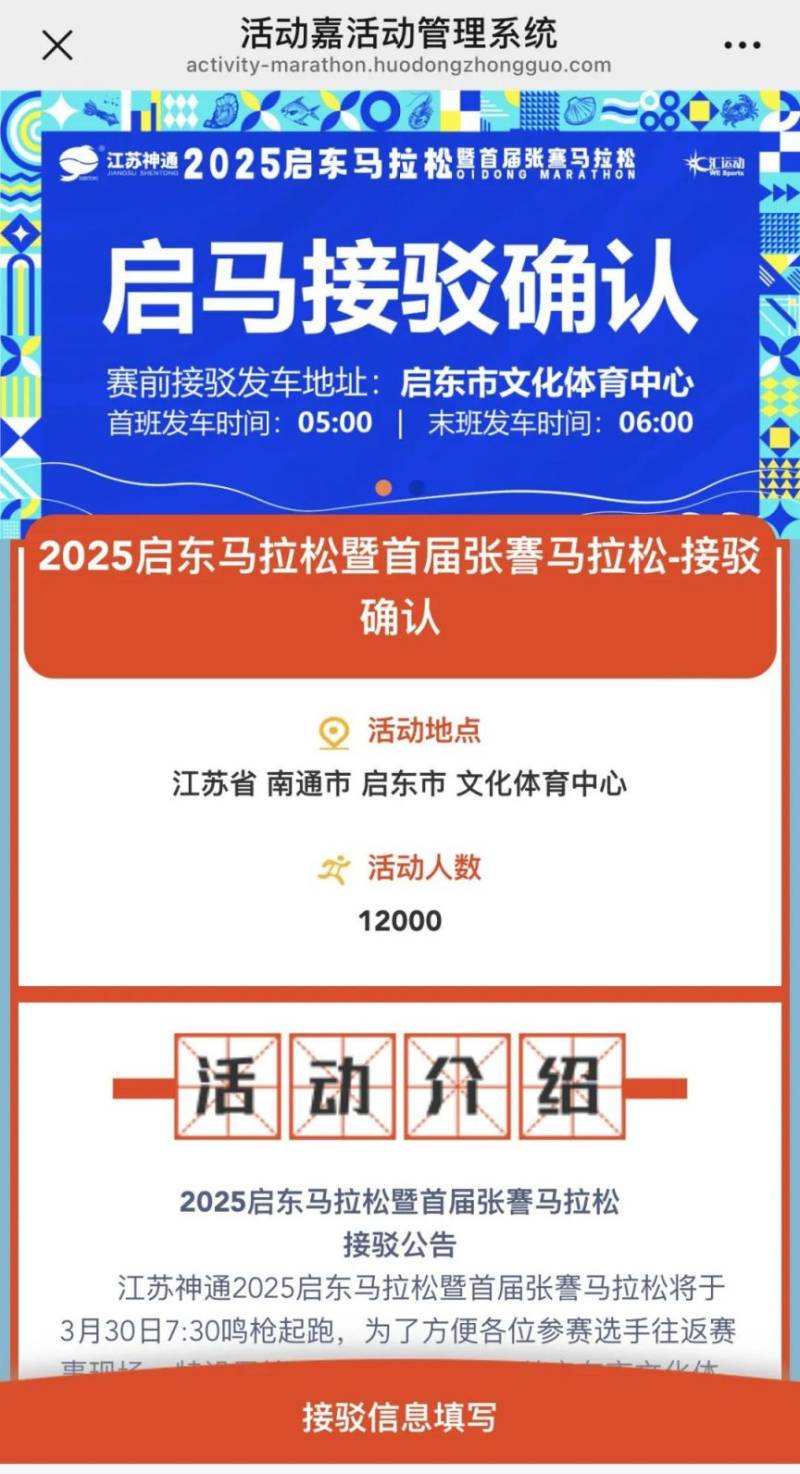Expand the 活动人数 participant details
Viewport: 800px width, 1474px height.
(400, 895)
